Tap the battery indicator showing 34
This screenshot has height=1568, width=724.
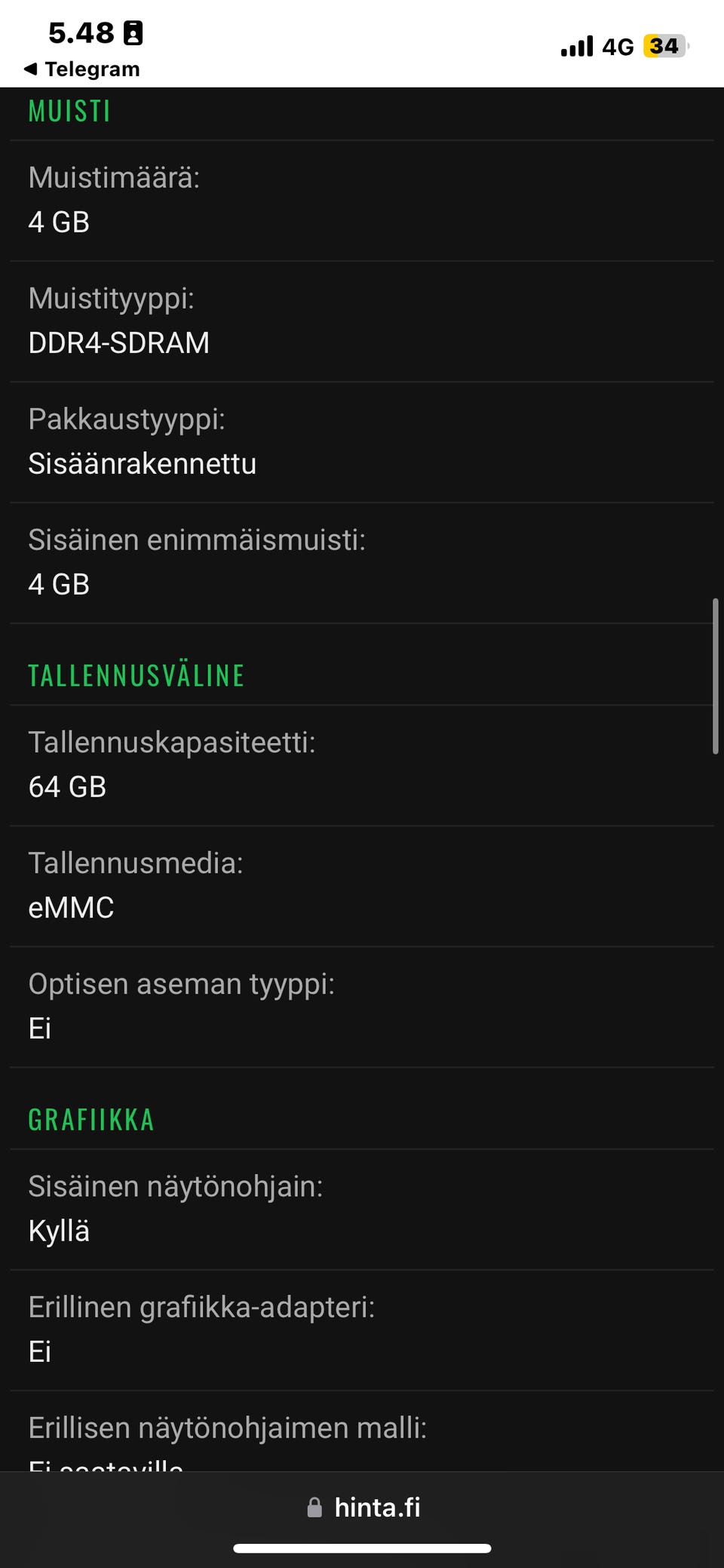tap(663, 45)
